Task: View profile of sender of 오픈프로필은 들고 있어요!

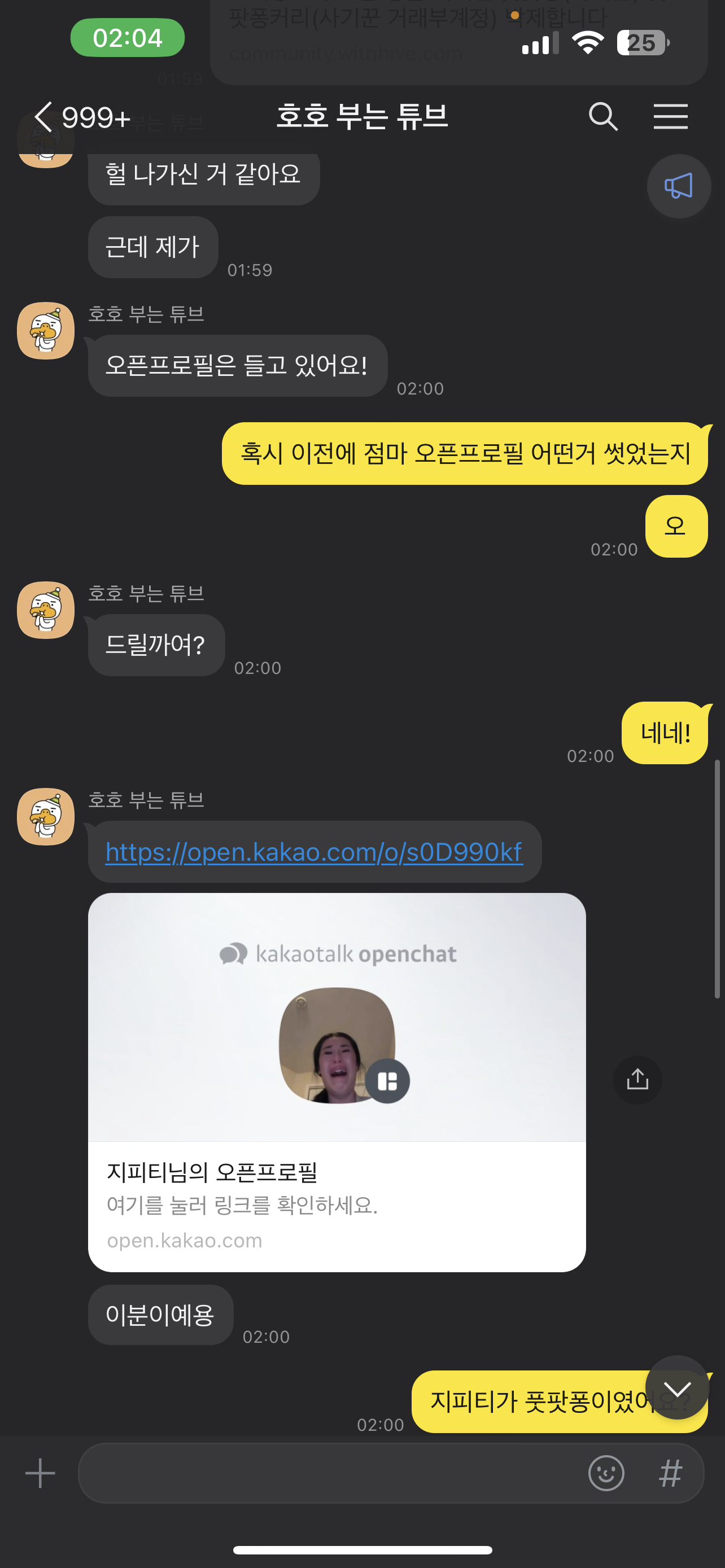Action: click(46, 331)
